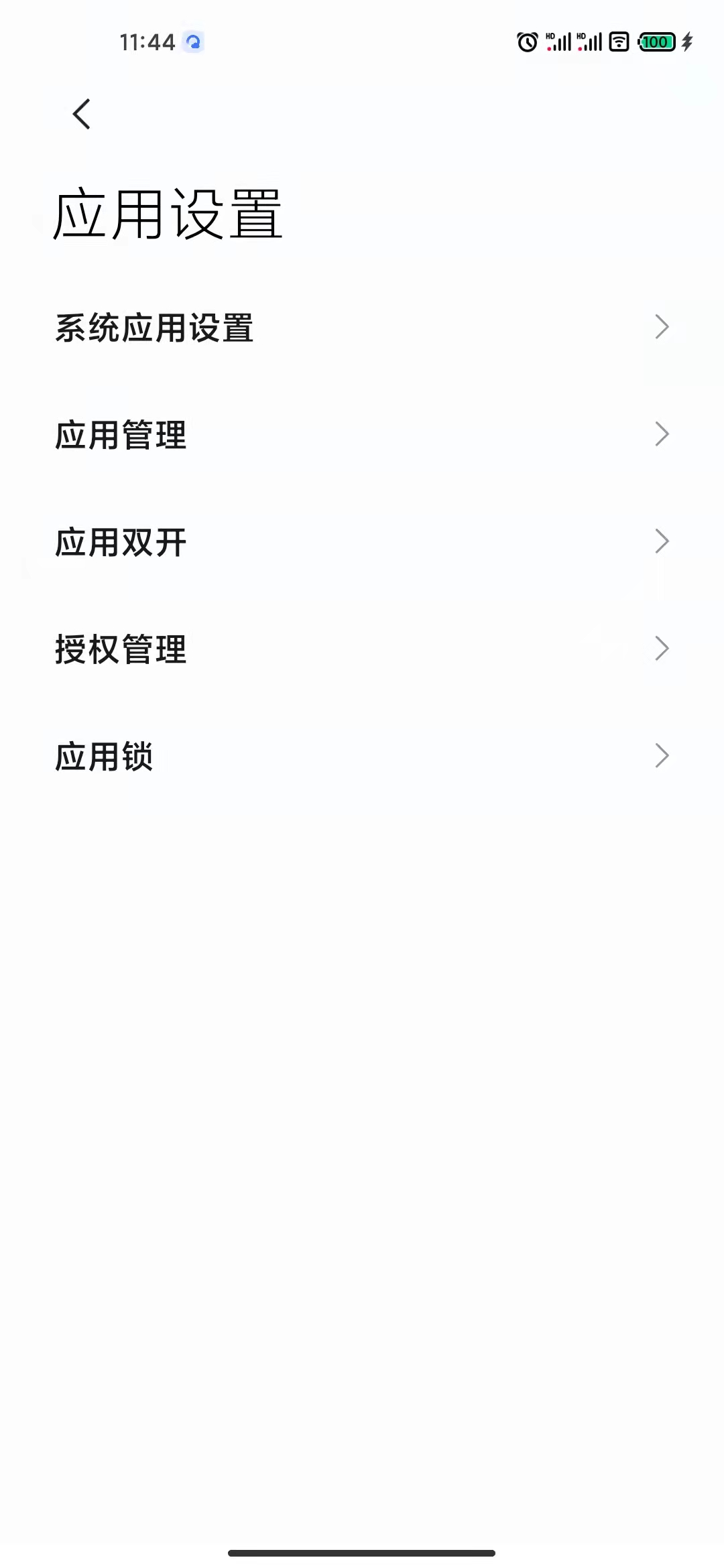The width and height of the screenshot is (724, 1568).
Task: Select the 系统应用设置 list item
Action: pyautogui.click(x=156, y=328)
